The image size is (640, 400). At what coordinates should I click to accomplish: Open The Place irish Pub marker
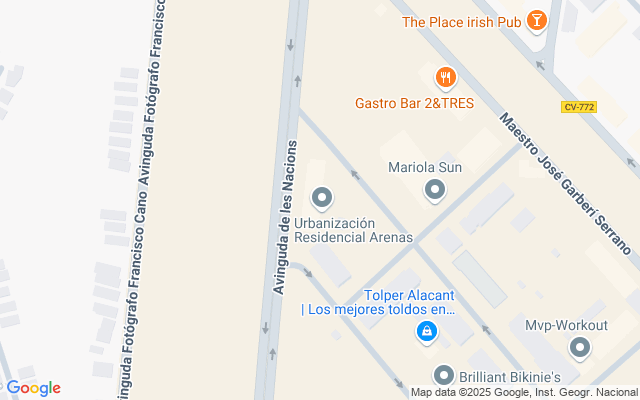[537, 21]
